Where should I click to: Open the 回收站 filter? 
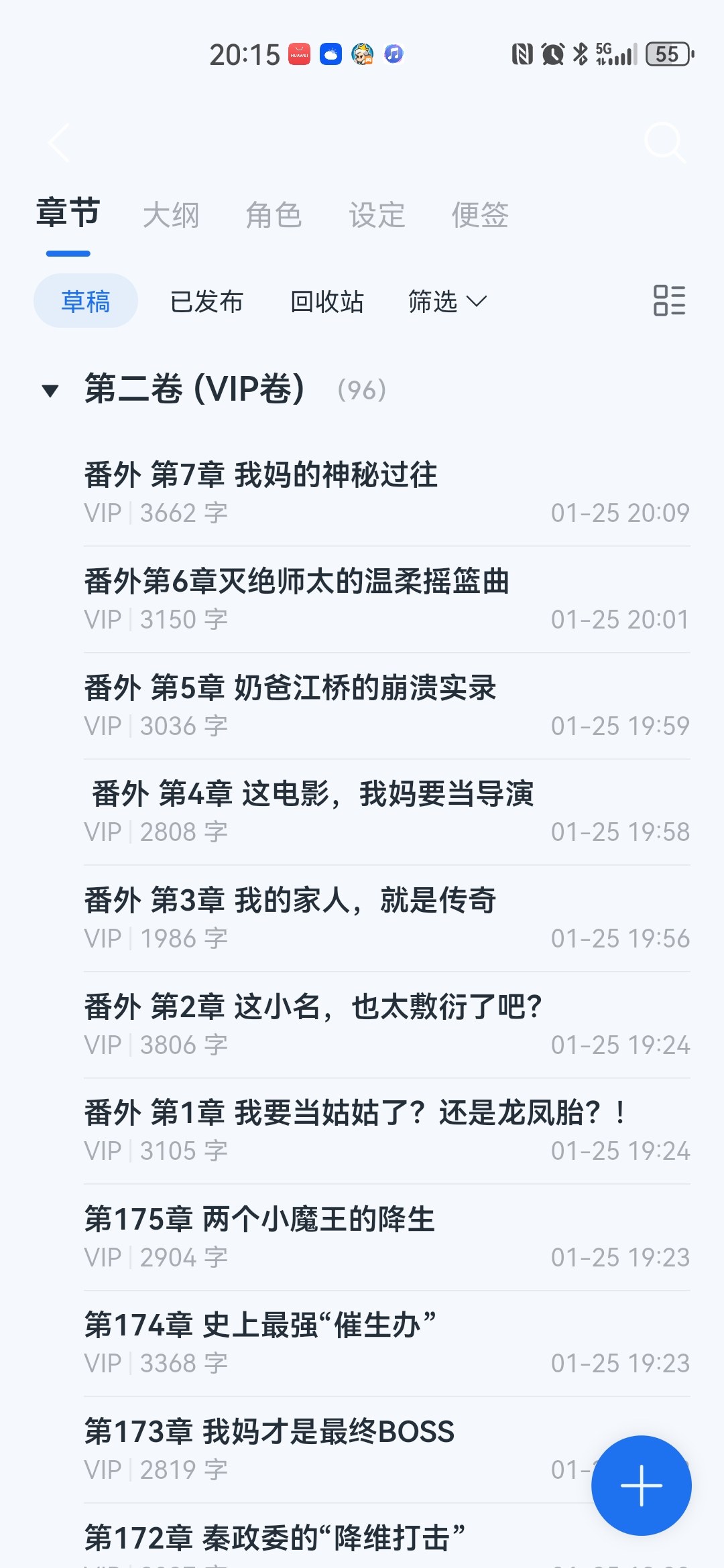tap(326, 302)
